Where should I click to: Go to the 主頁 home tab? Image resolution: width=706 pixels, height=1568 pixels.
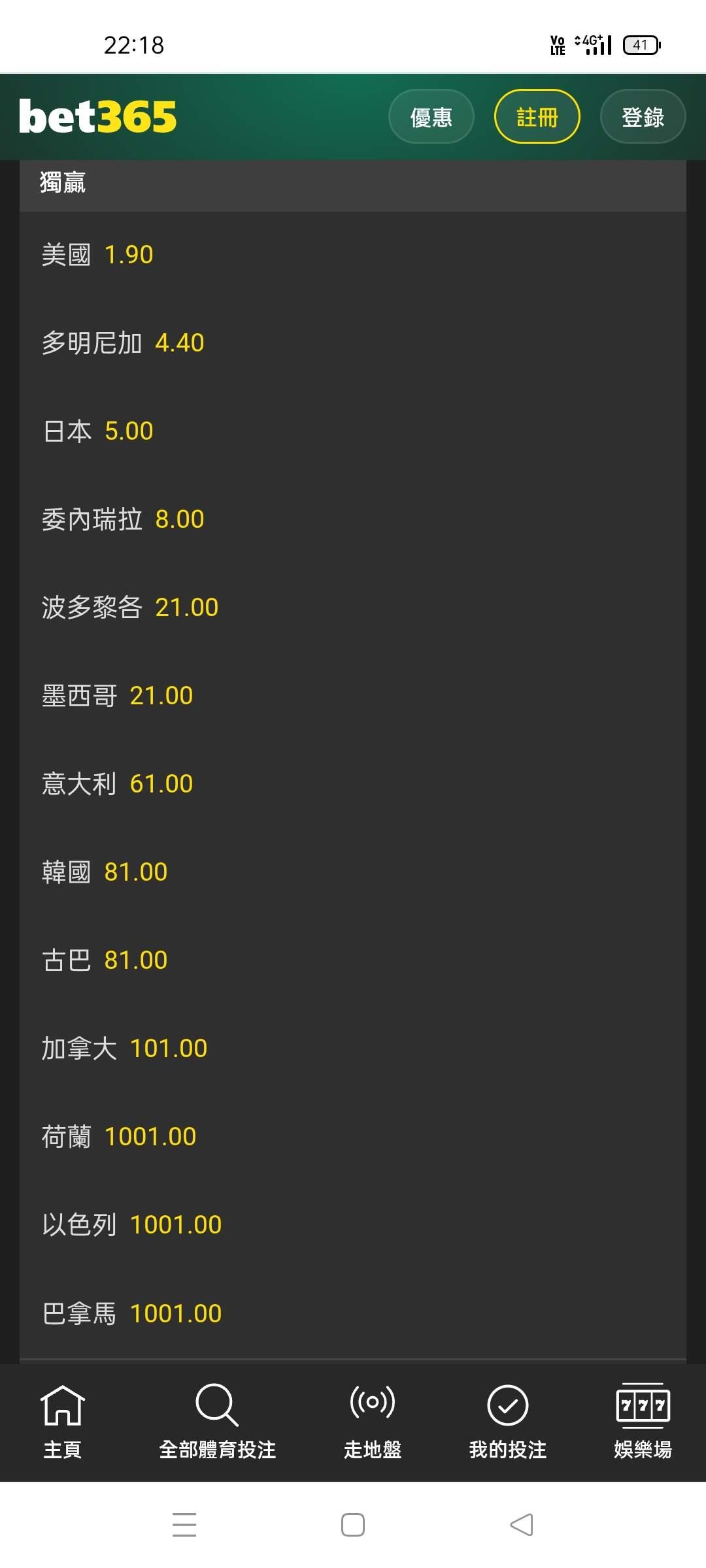(x=62, y=1421)
